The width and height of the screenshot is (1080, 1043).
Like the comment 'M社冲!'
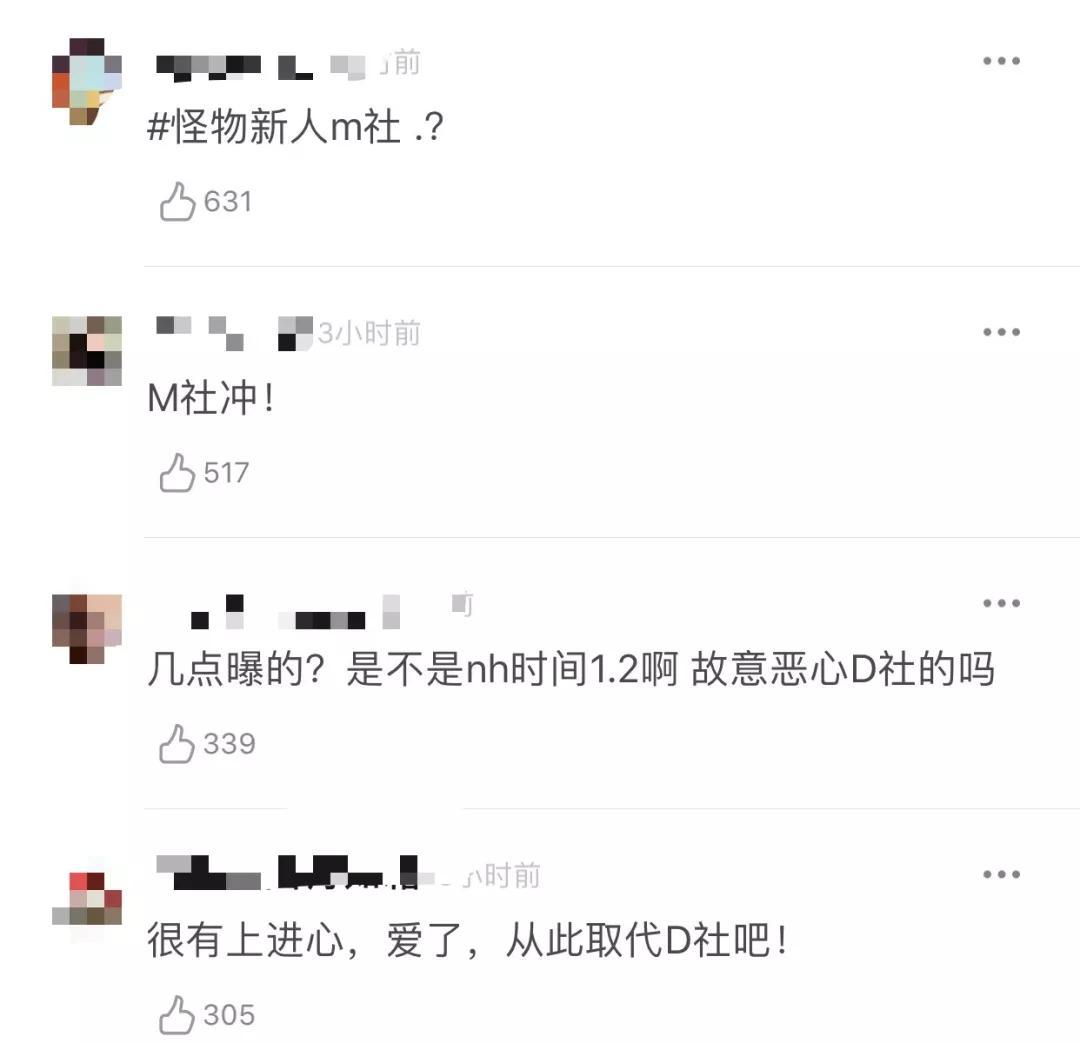click(x=178, y=473)
